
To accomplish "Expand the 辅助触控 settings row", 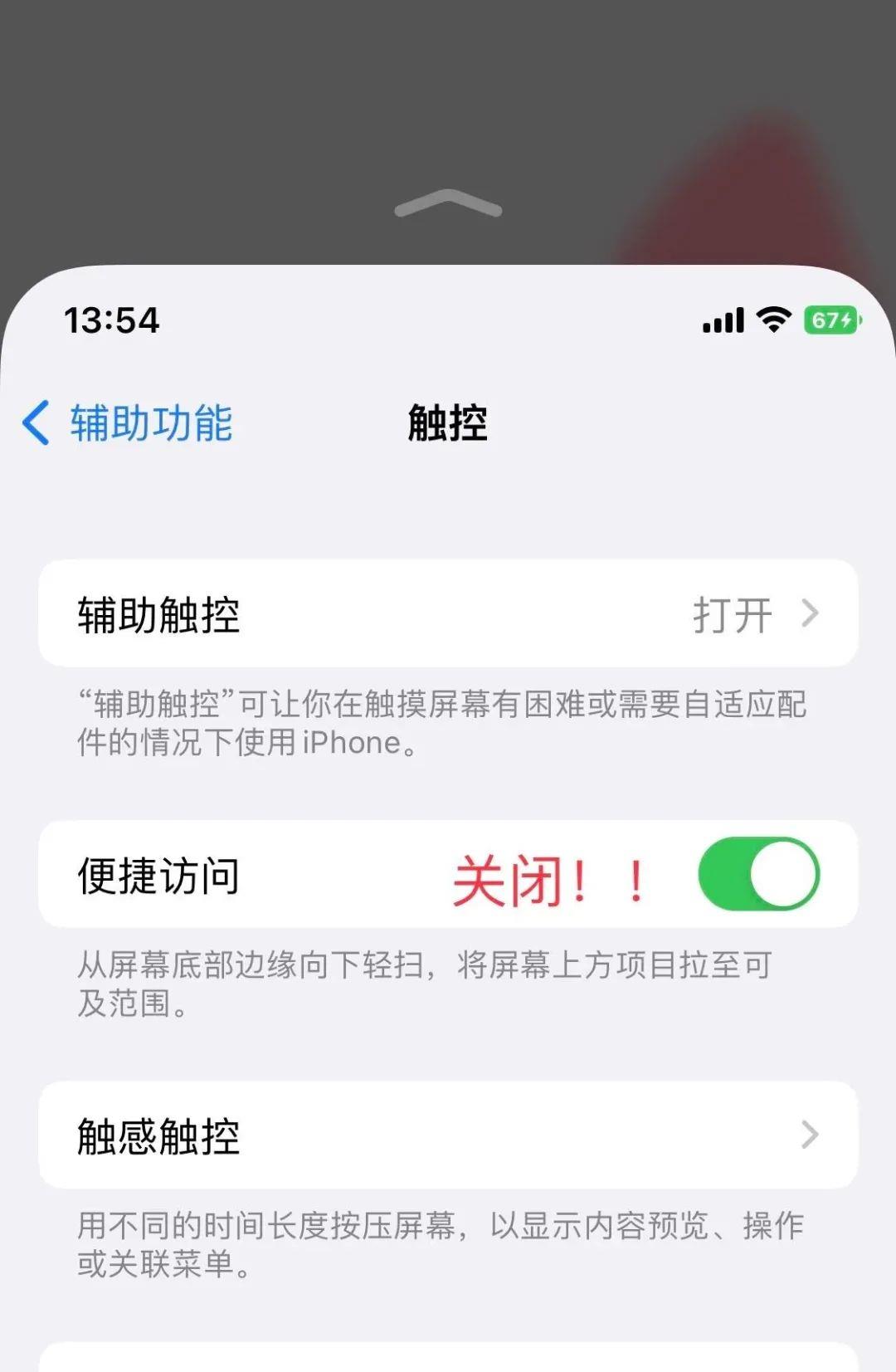I will (x=448, y=613).
